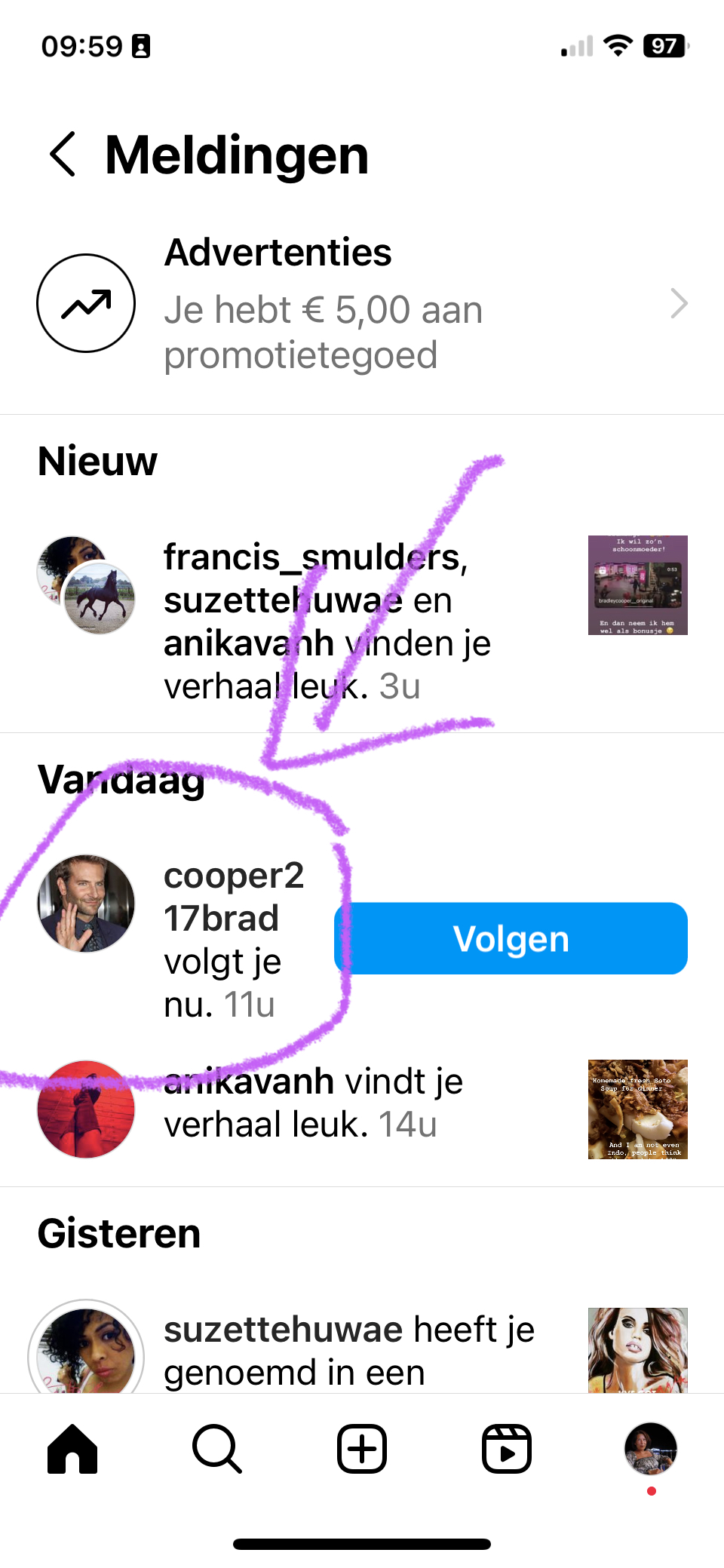Open the story liked by francis_smulders
The height and width of the screenshot is (1568, 724).
637,585
